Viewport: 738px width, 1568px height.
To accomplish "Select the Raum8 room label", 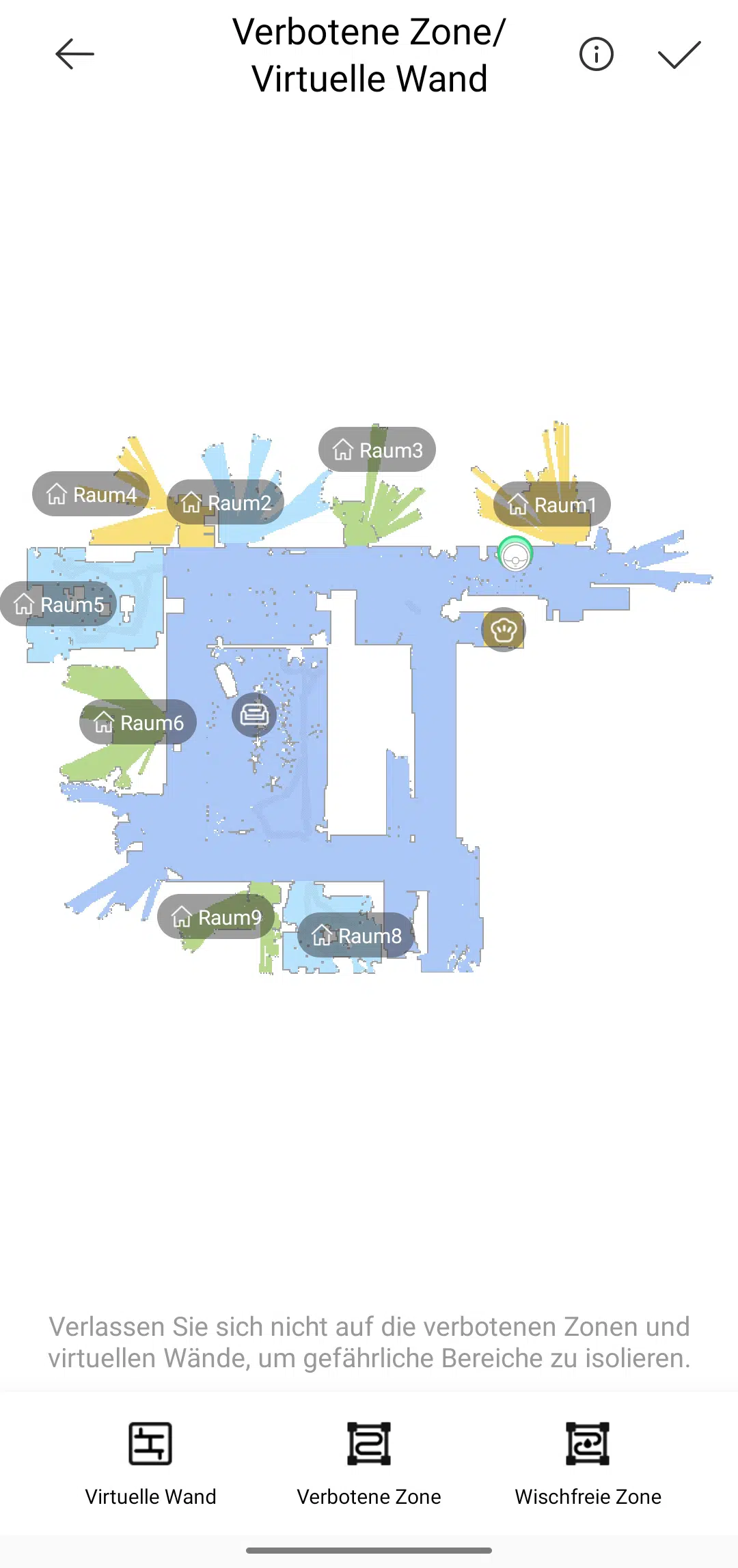I will pyautogui.click(x=357, y=935).
